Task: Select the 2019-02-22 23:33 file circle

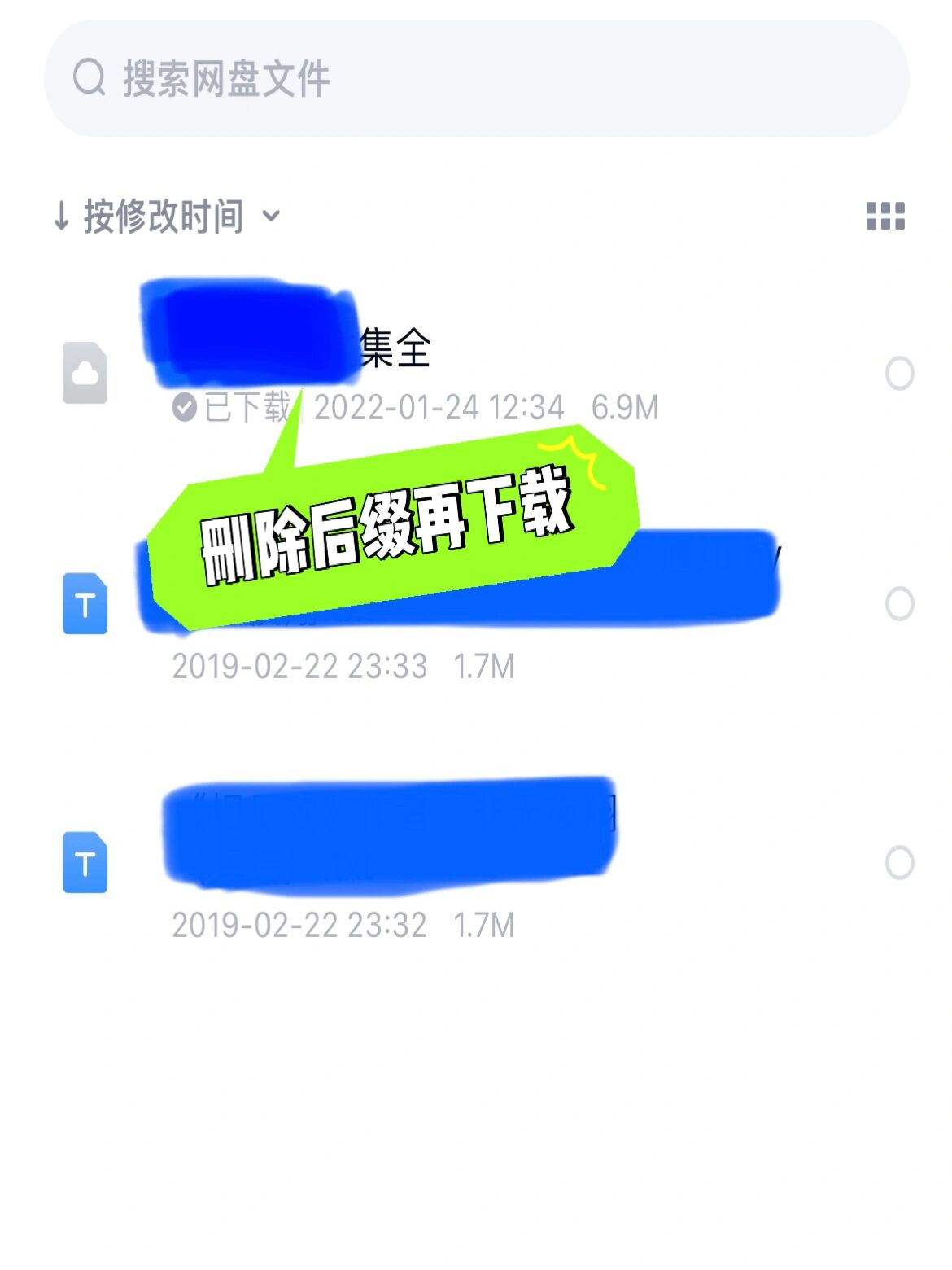Action: (899, 604)
